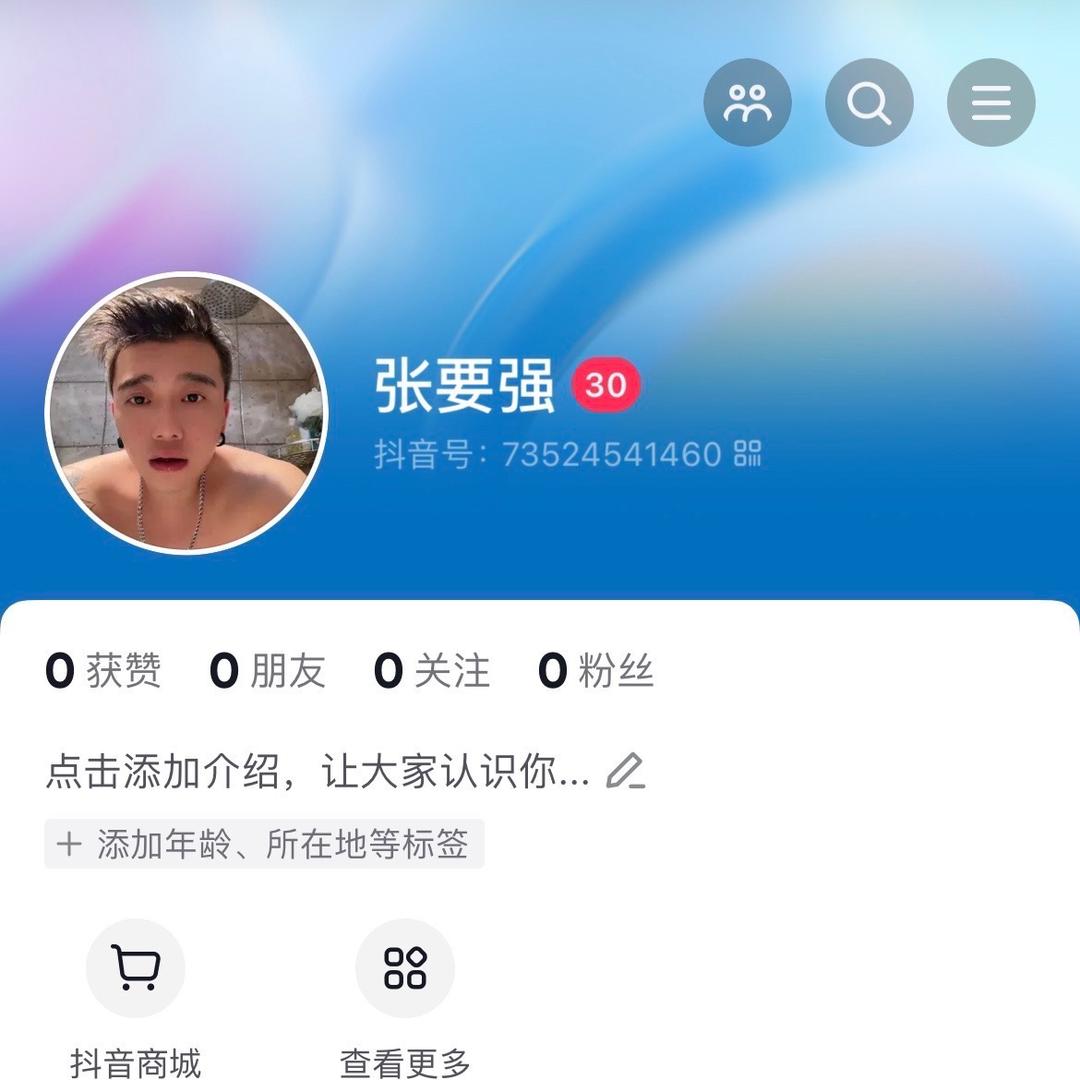
Task: Open the 关注 following list
Action: point(431,671)
